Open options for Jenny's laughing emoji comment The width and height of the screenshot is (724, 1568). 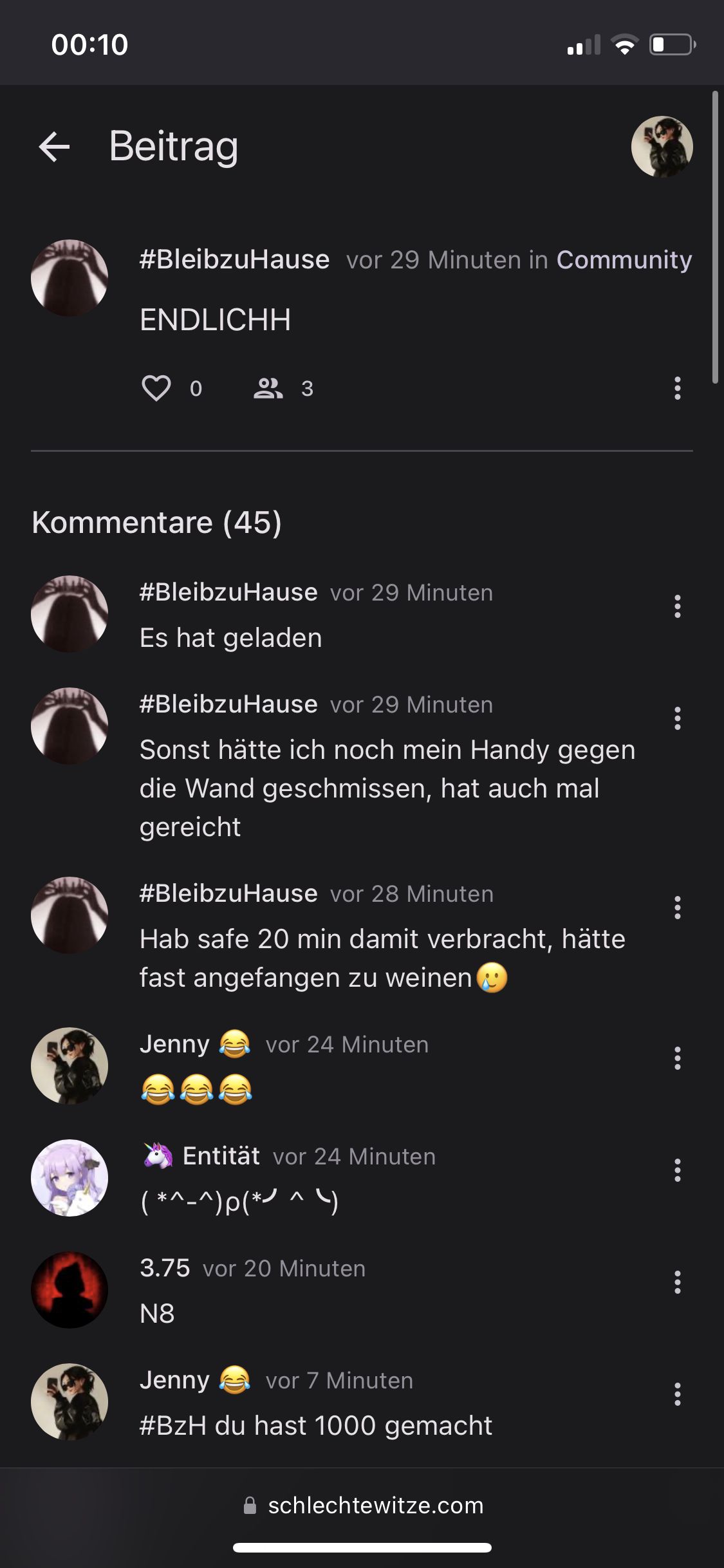click(x=677, y=1058)
